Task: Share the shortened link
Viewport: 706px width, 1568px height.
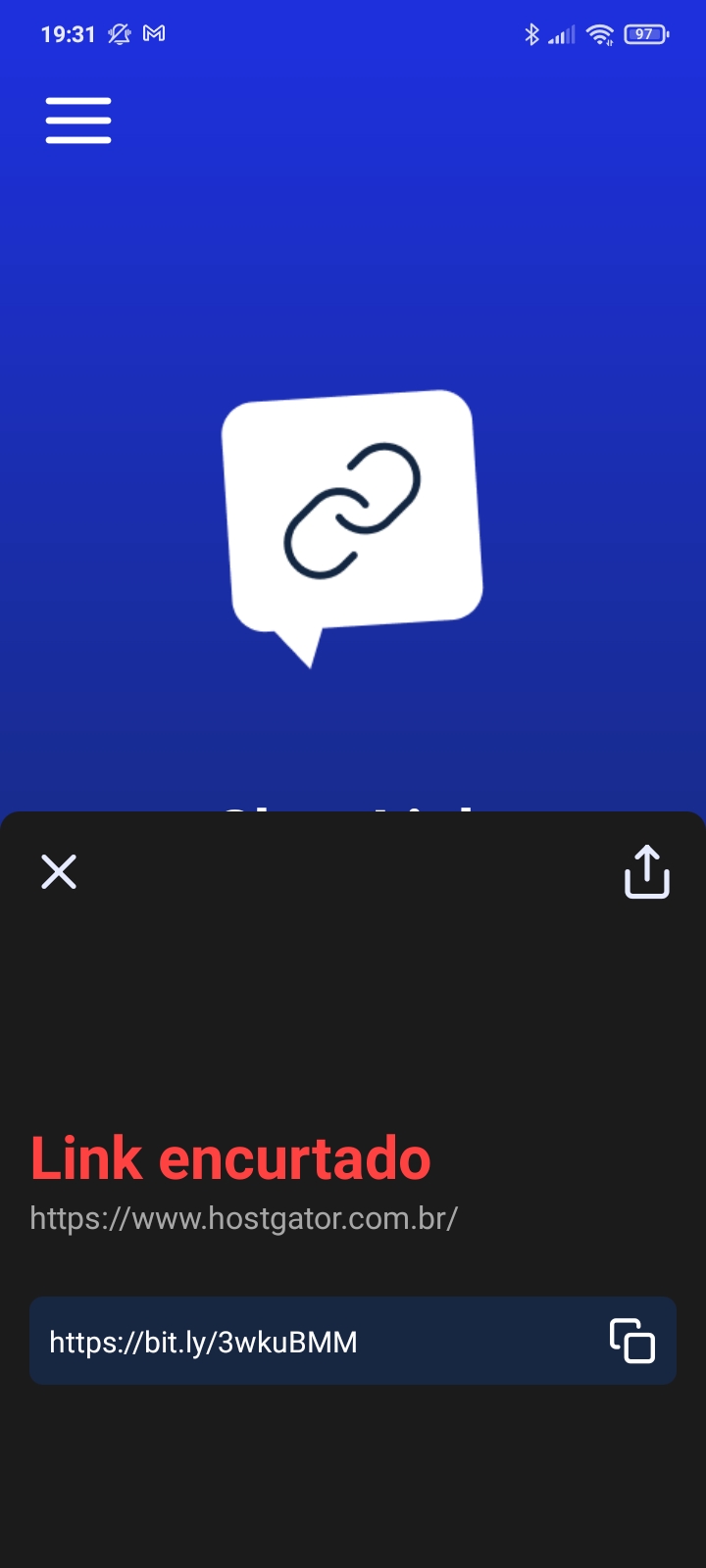Action: pos(647,871)
